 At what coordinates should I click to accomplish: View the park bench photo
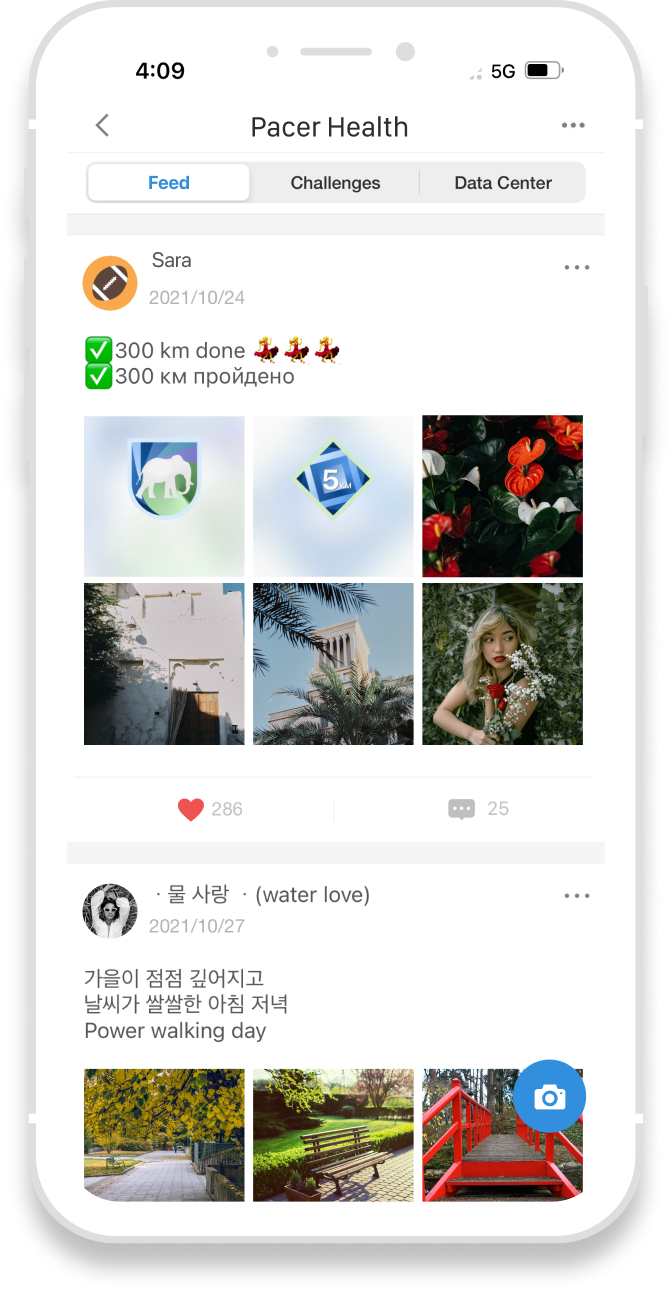[333, 1134]
